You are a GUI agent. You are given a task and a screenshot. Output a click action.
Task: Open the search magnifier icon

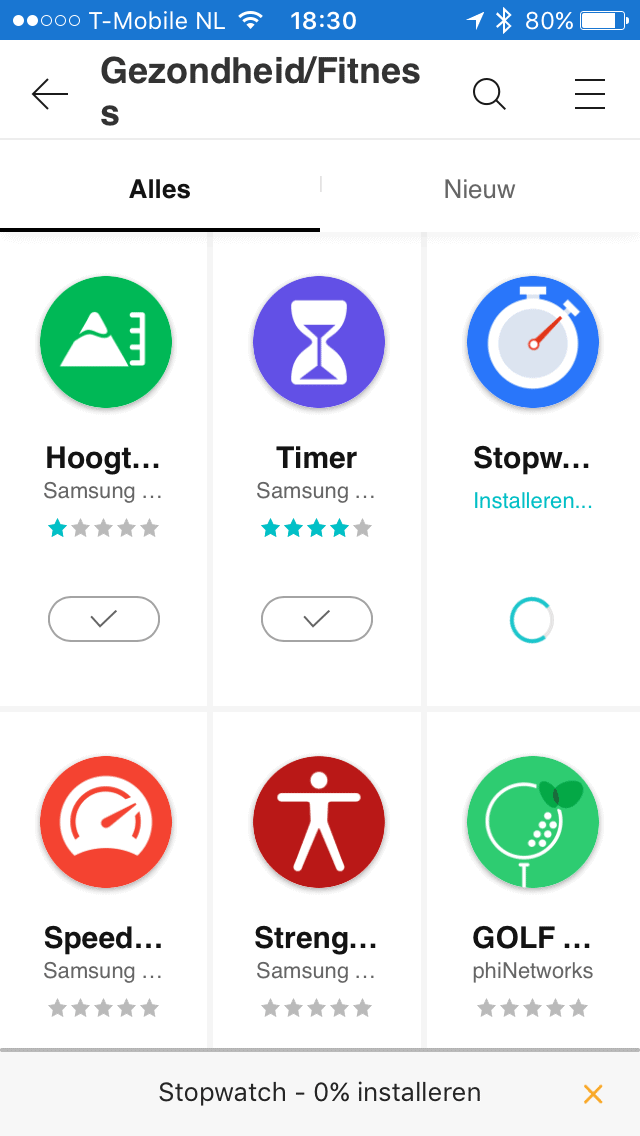(x=489, y=94)
